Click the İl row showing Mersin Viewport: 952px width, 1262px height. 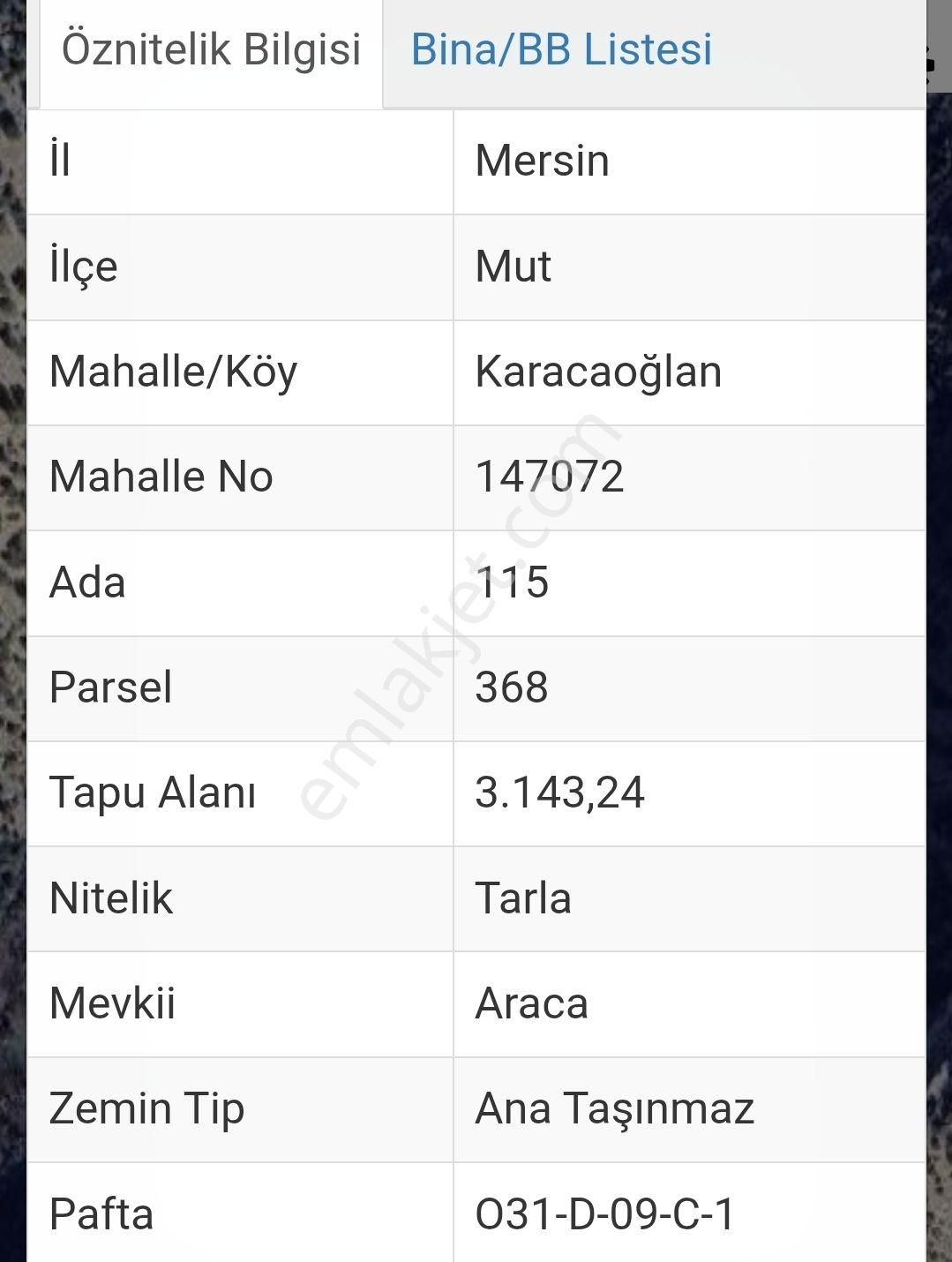[238, 161]
